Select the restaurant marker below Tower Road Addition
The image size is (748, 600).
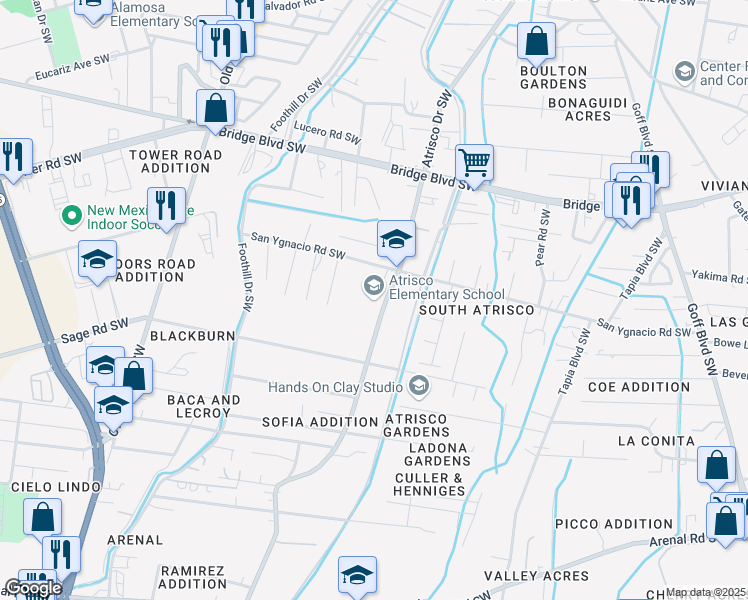click(166, 206)
